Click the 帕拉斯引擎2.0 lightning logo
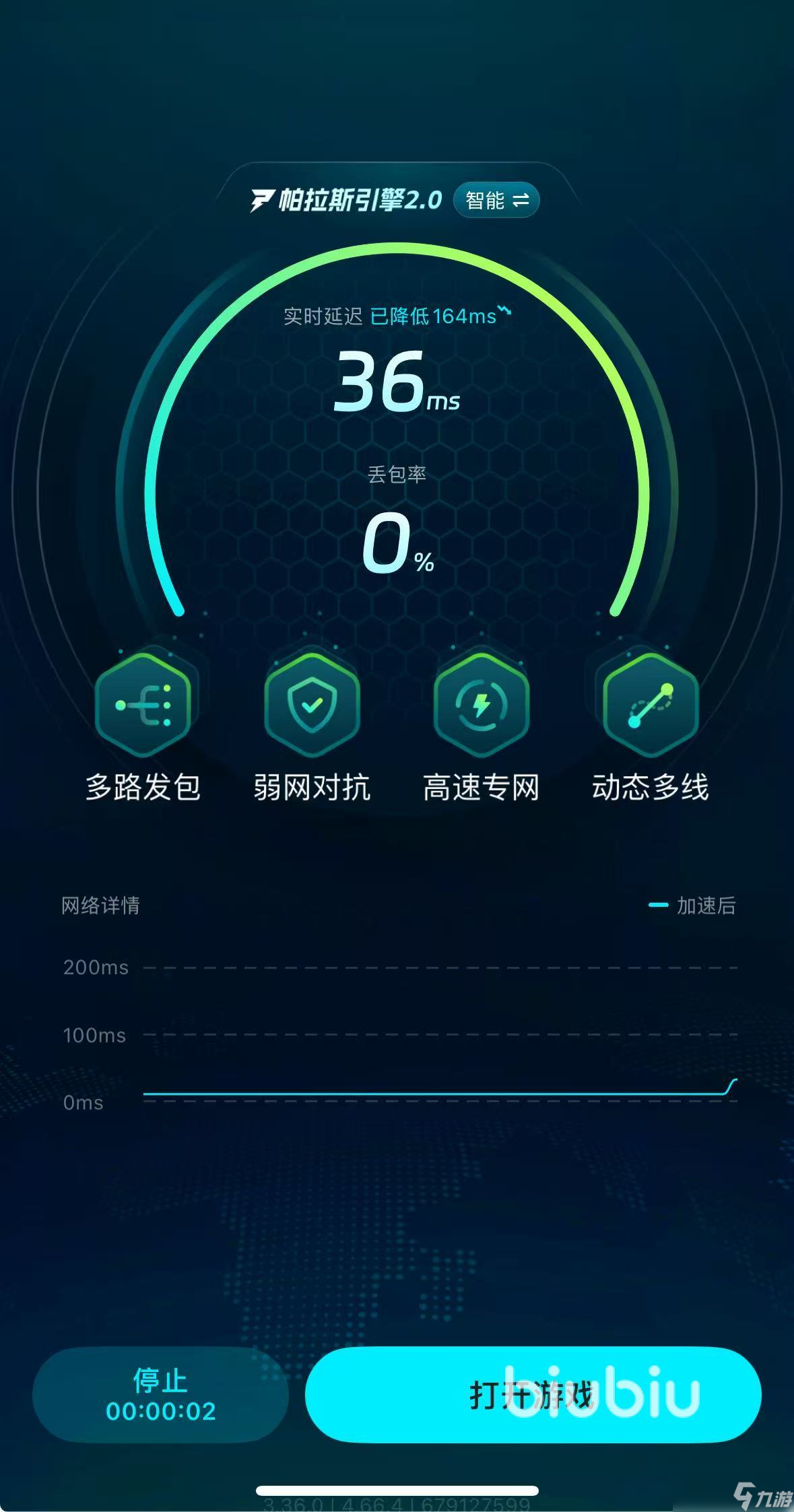 click(x=264, y=199)
